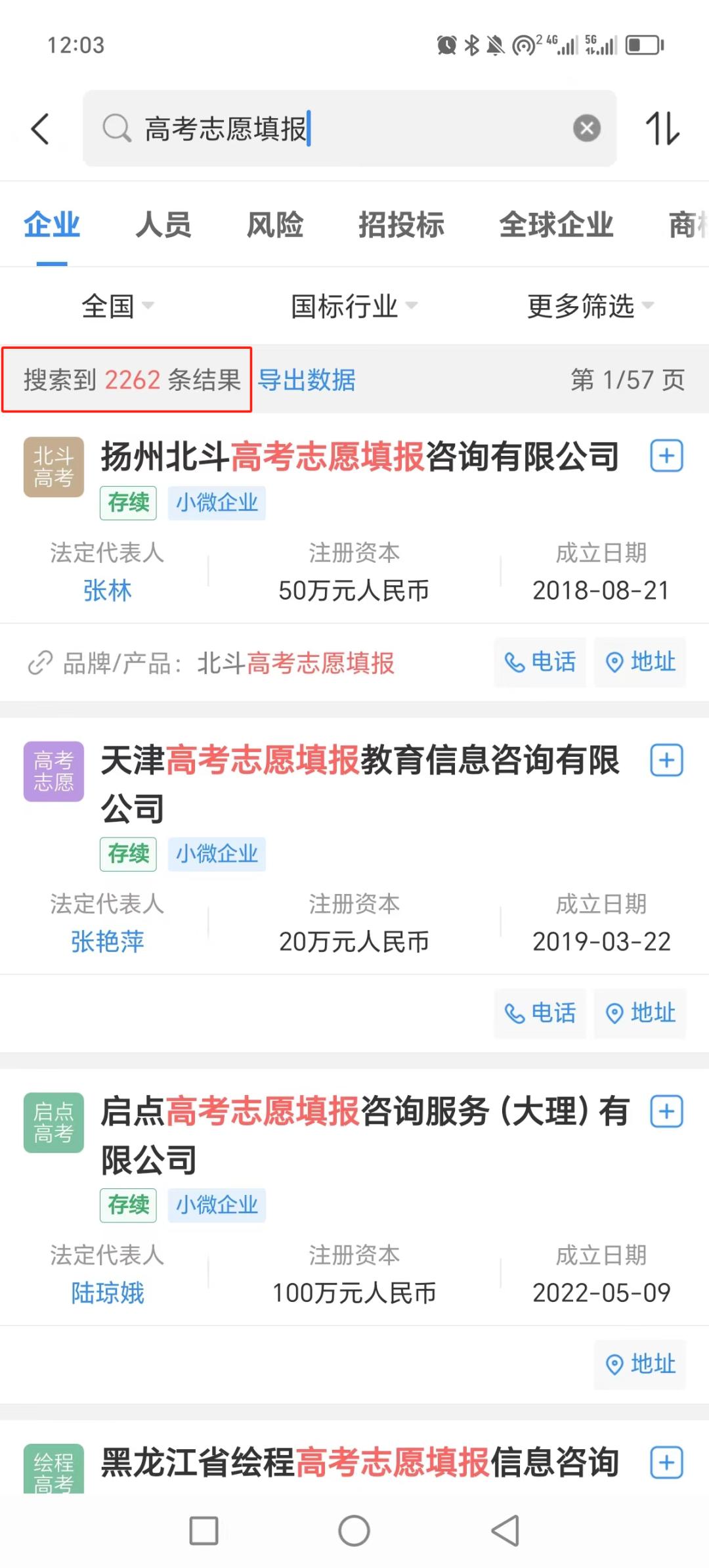Image resolution: width=709 pixels, height=1568 pixels.
Task: Open 扬州北斗高考志愿填报咨询有限公司 company result
Action: [x=360, y=457]
